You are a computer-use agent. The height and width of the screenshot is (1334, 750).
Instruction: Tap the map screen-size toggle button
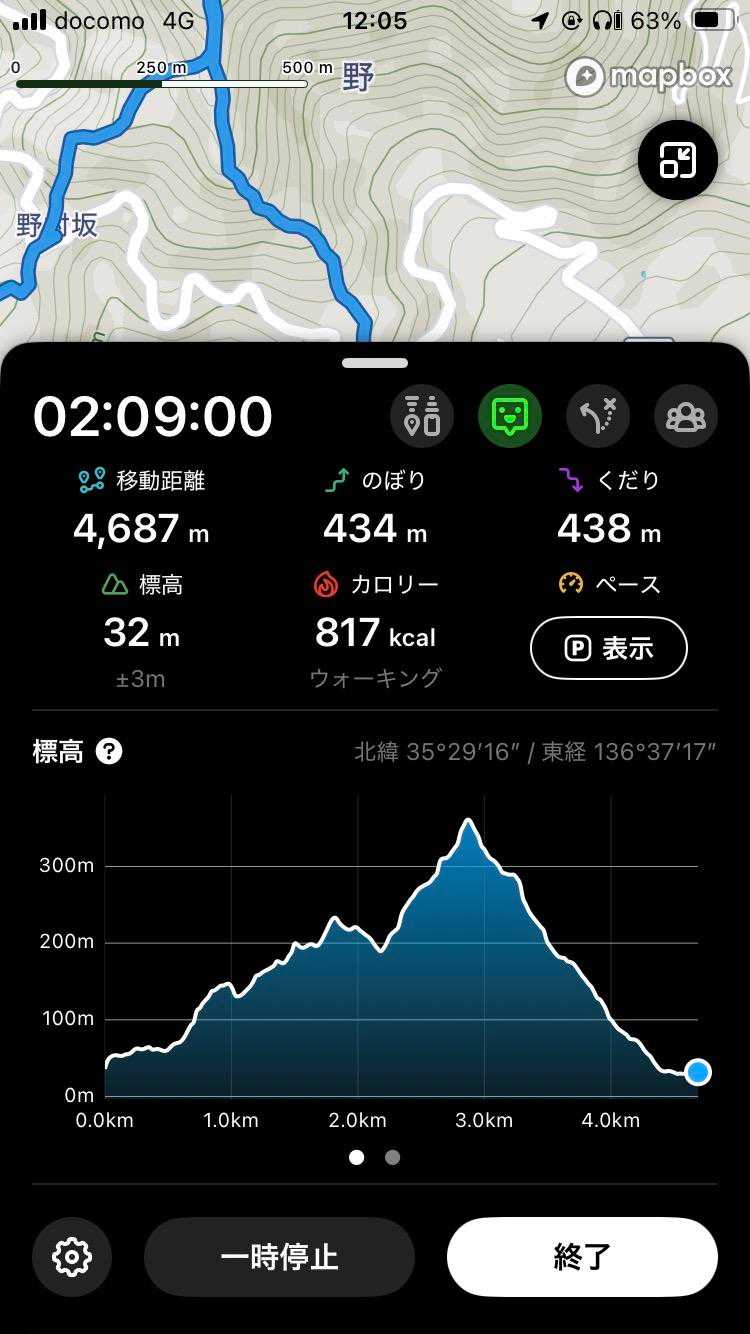[x=677, y=160]
